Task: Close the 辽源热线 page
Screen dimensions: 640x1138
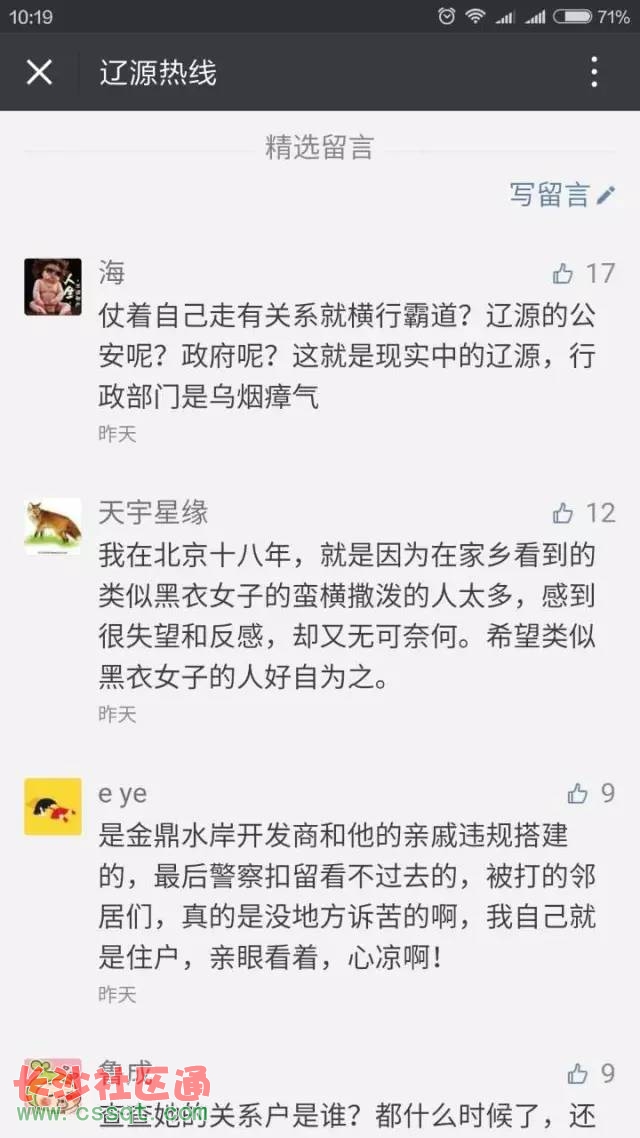Action: [x=39, y=72]
